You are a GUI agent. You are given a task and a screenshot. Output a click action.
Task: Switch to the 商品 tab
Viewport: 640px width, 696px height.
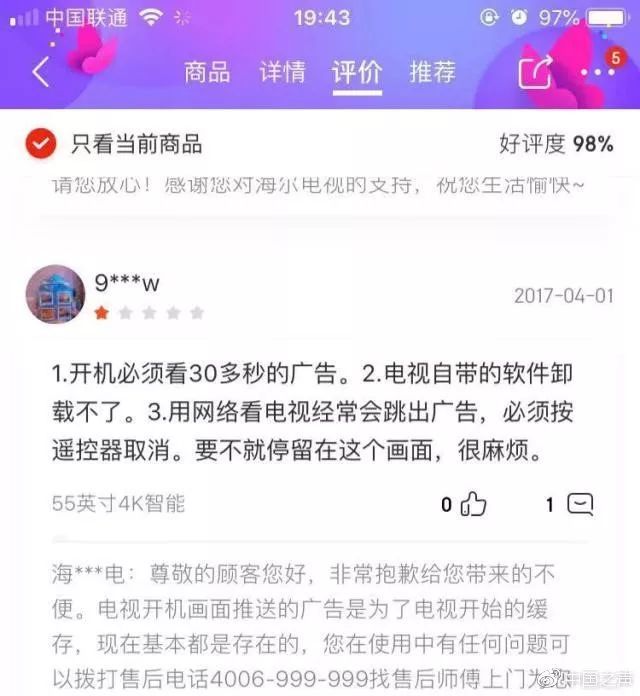[207, 73]
